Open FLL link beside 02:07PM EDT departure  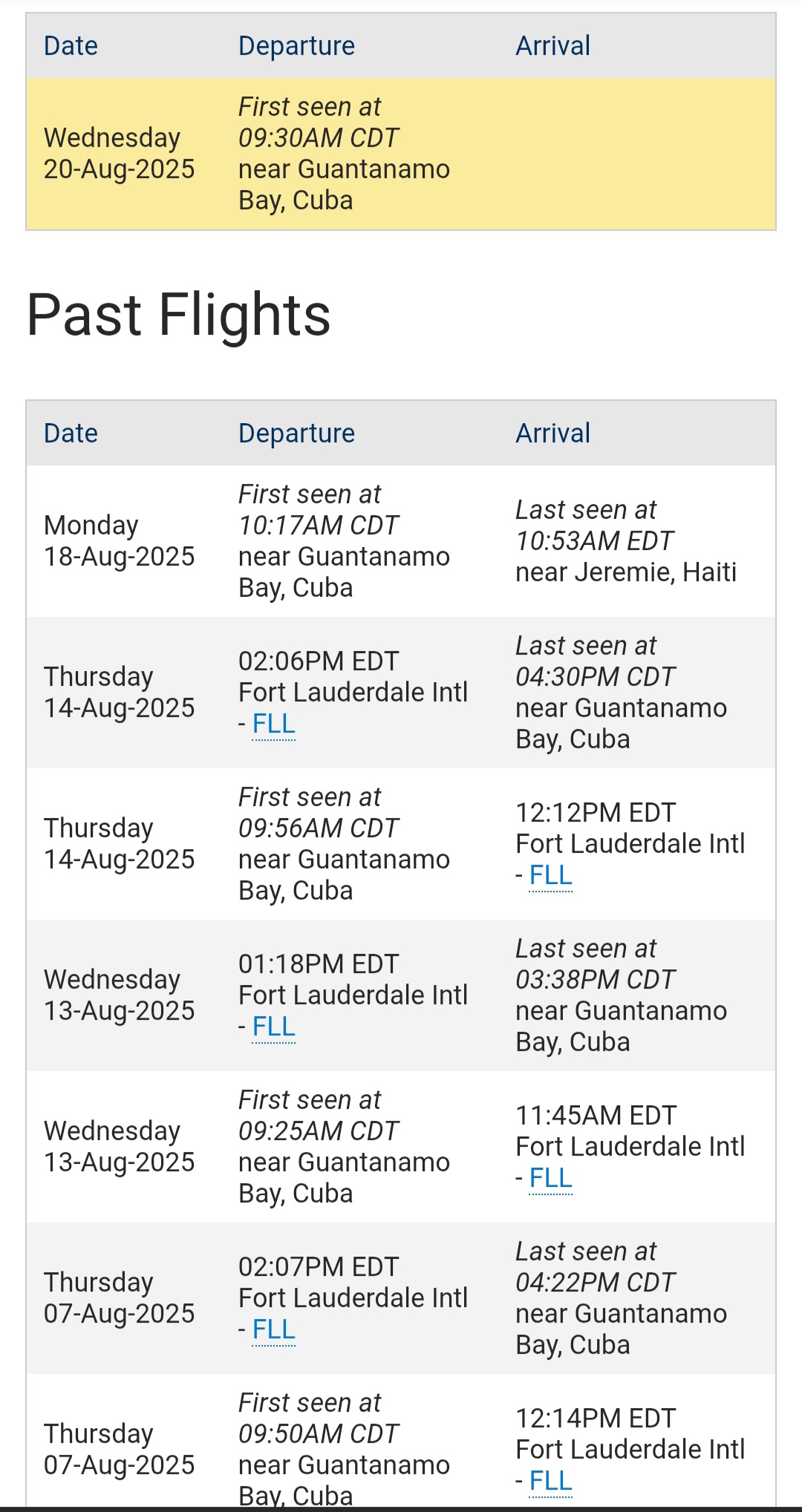click(274, 1329)
